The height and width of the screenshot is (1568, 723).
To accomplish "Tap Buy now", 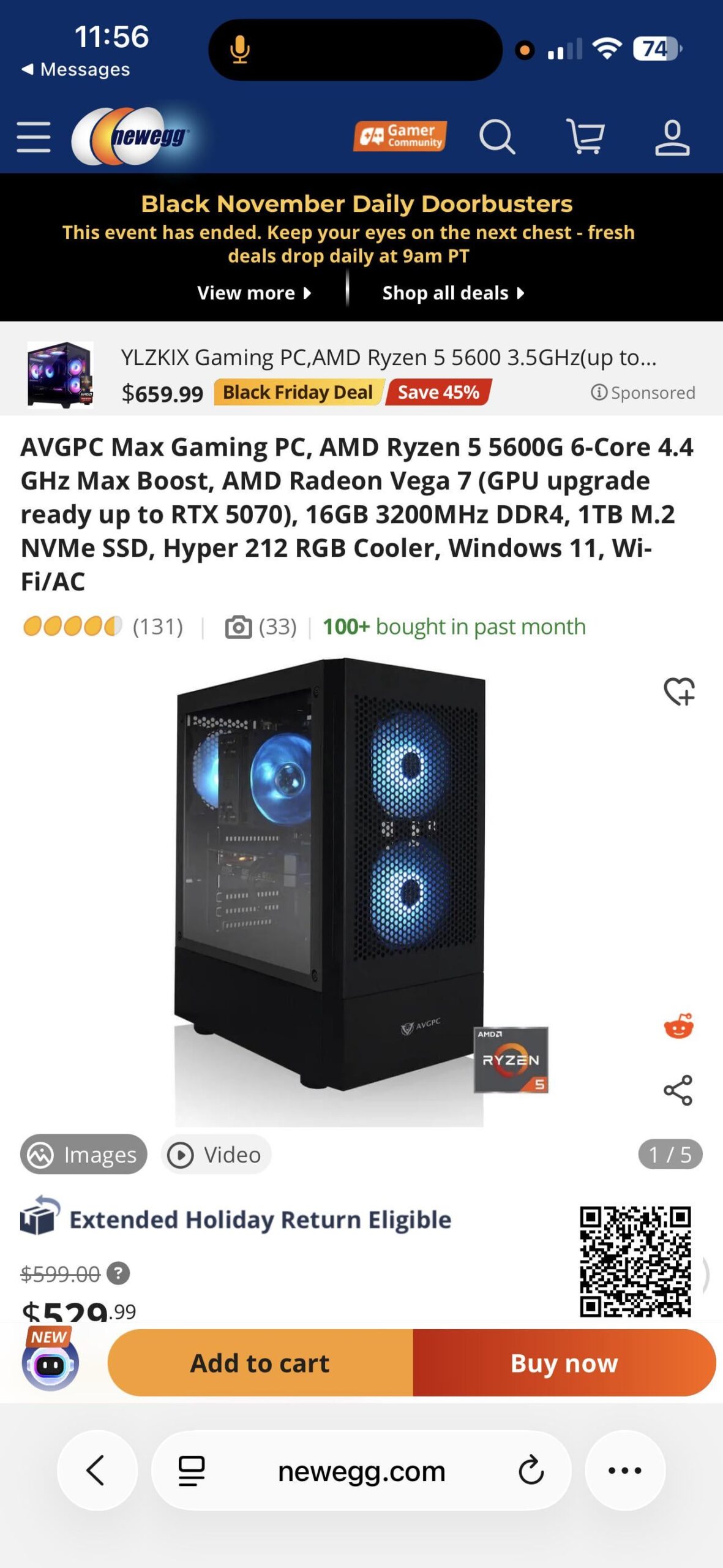I will pyautogui.click(x=564, y=1363).
